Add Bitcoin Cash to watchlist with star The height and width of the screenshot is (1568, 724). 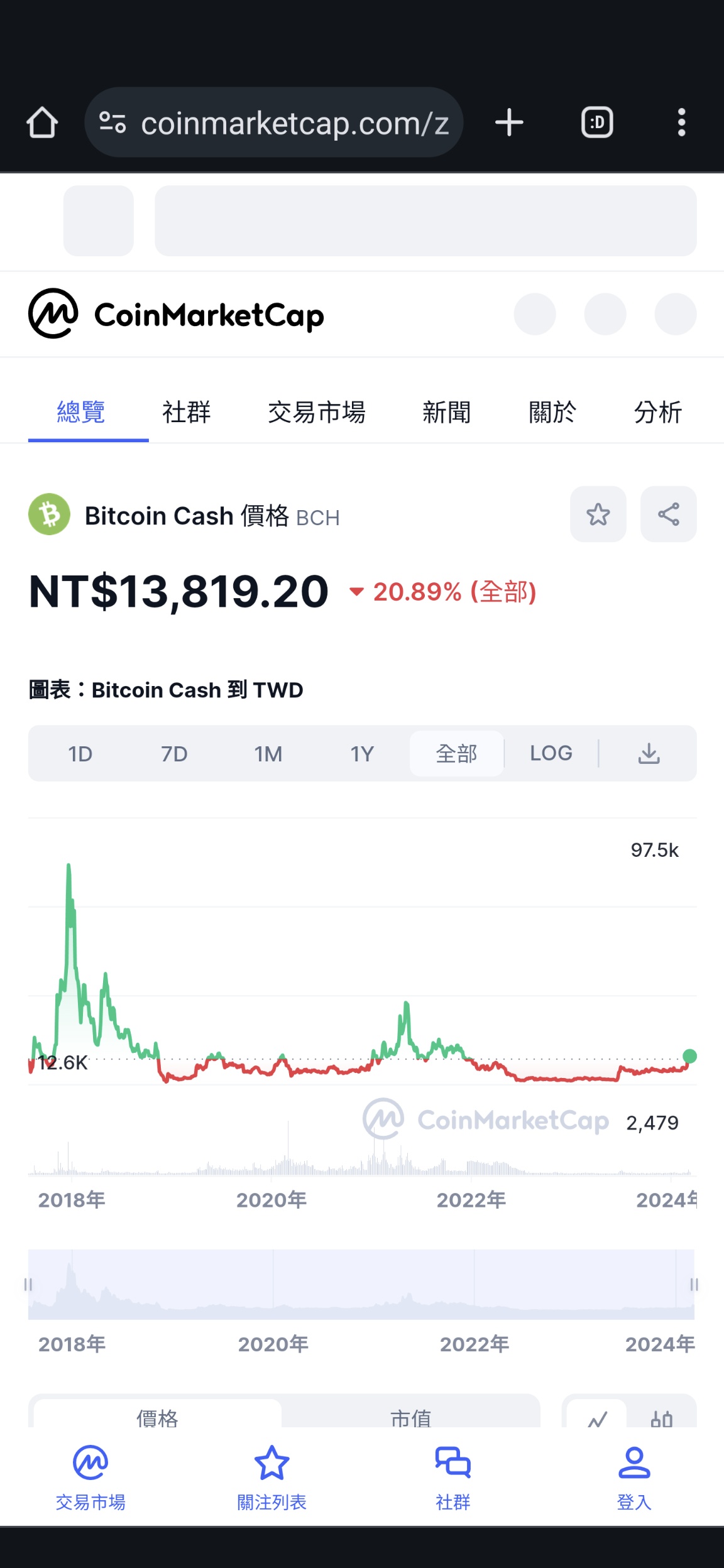[598, 514]
